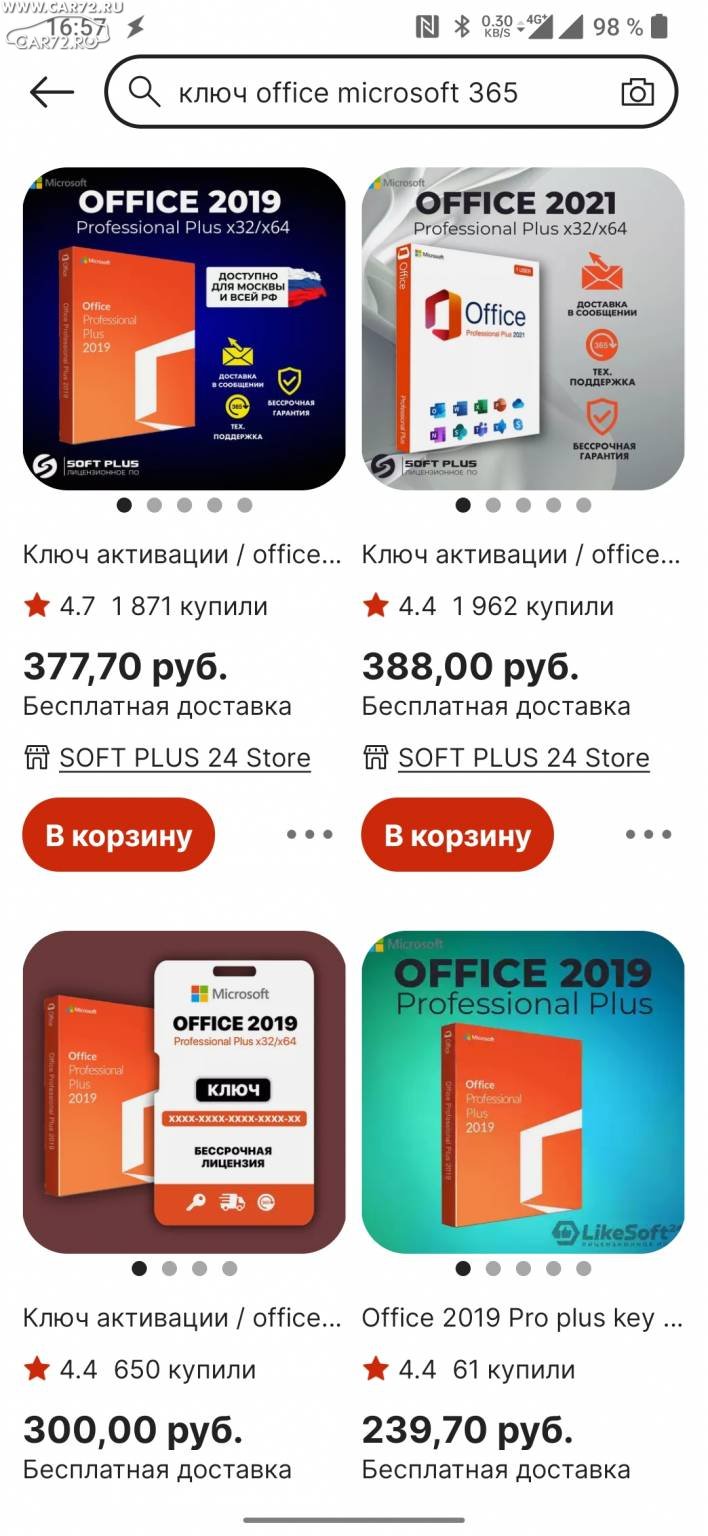This screenshot has width=708, height=1536.
Task: Open the Office 2019 product for 377,70 руб.
Action: click(184, 329)
